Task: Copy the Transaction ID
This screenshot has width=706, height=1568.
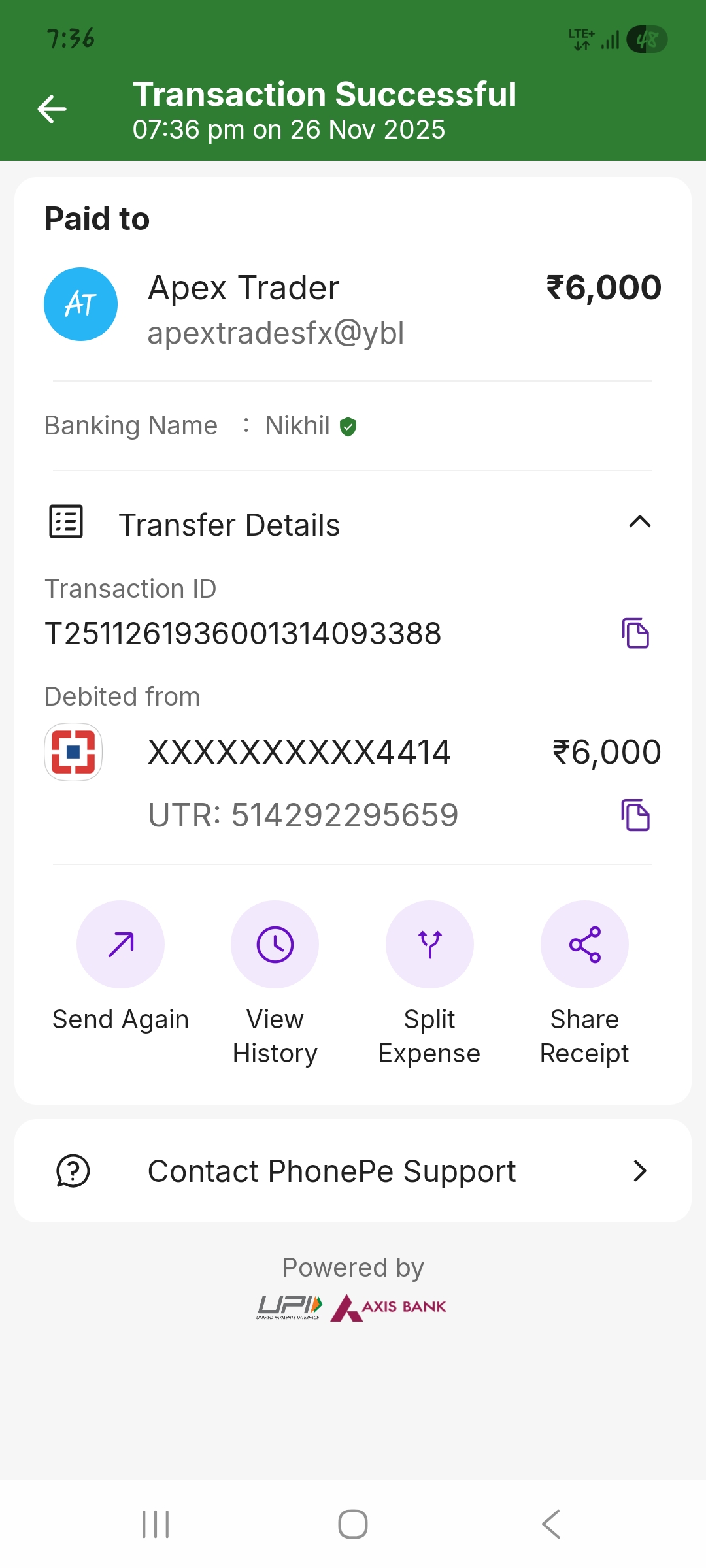Action: (x=635, y=633)
